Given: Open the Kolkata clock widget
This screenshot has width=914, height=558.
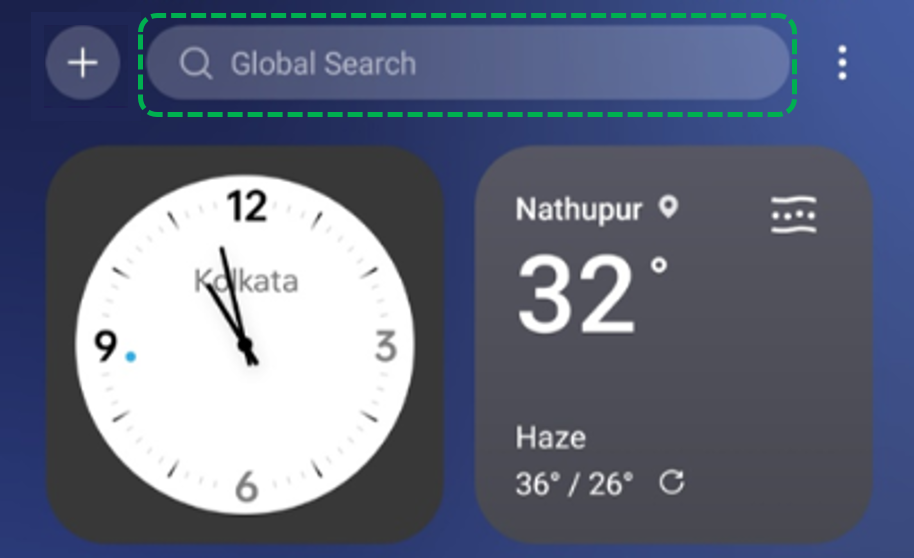Looking at the screenshot, I should click(x=245, y=345).
